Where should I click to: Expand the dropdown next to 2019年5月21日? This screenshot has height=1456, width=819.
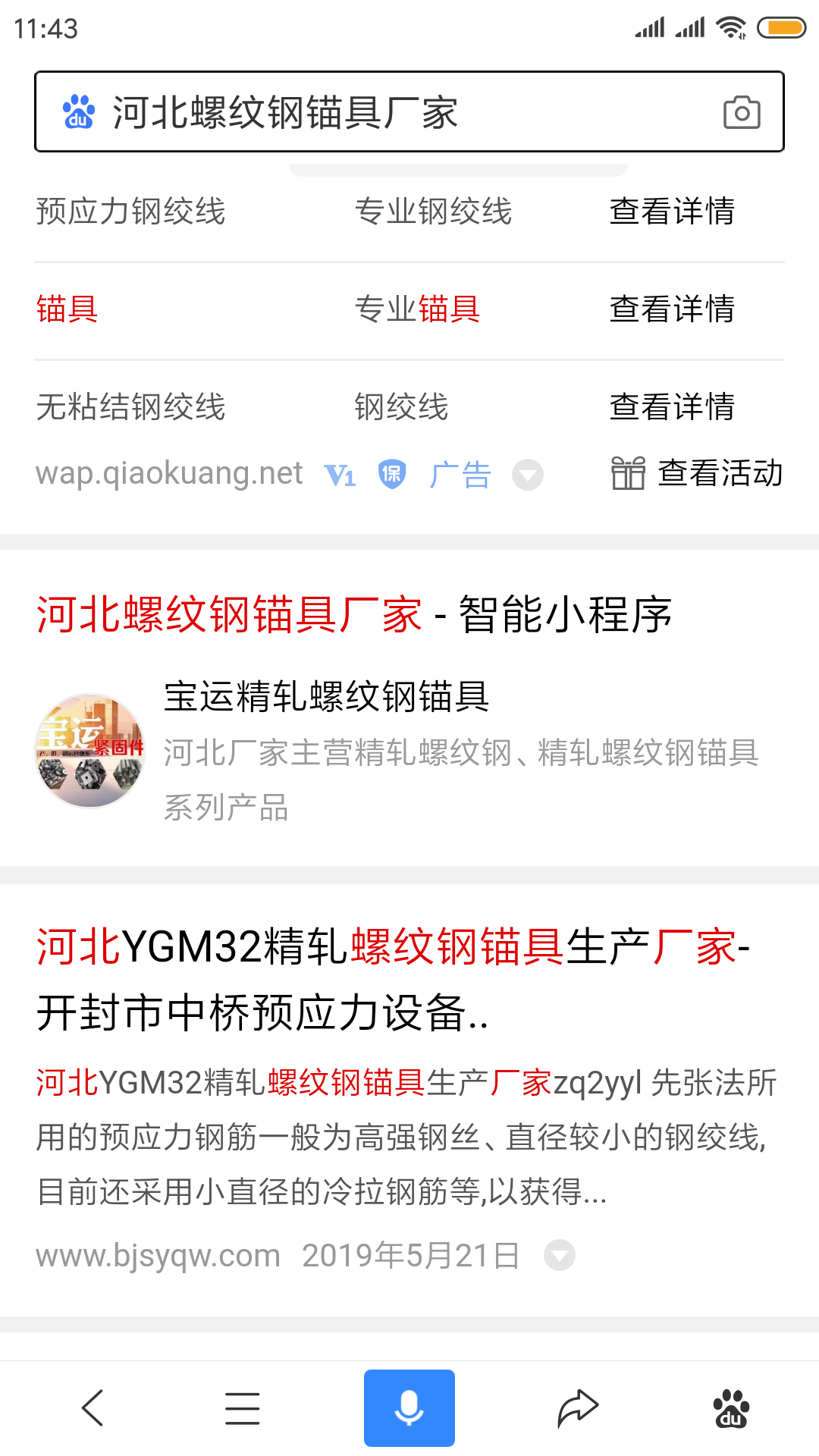(x=560, y=1255)
